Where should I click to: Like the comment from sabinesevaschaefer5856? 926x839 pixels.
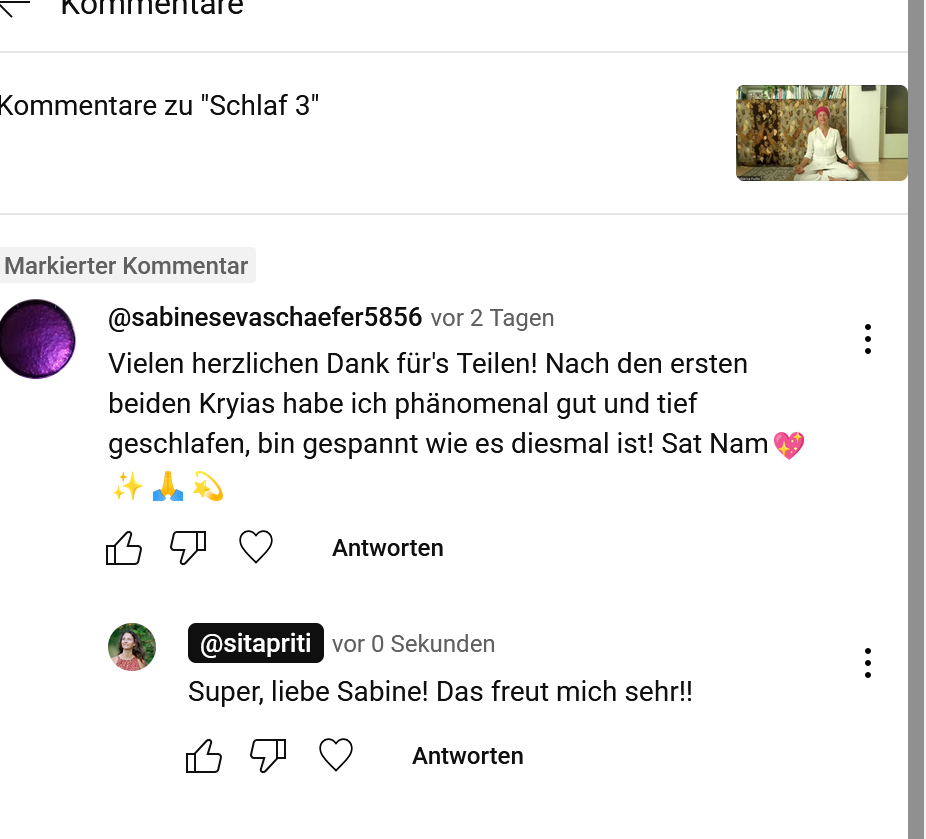coord(124,548)
